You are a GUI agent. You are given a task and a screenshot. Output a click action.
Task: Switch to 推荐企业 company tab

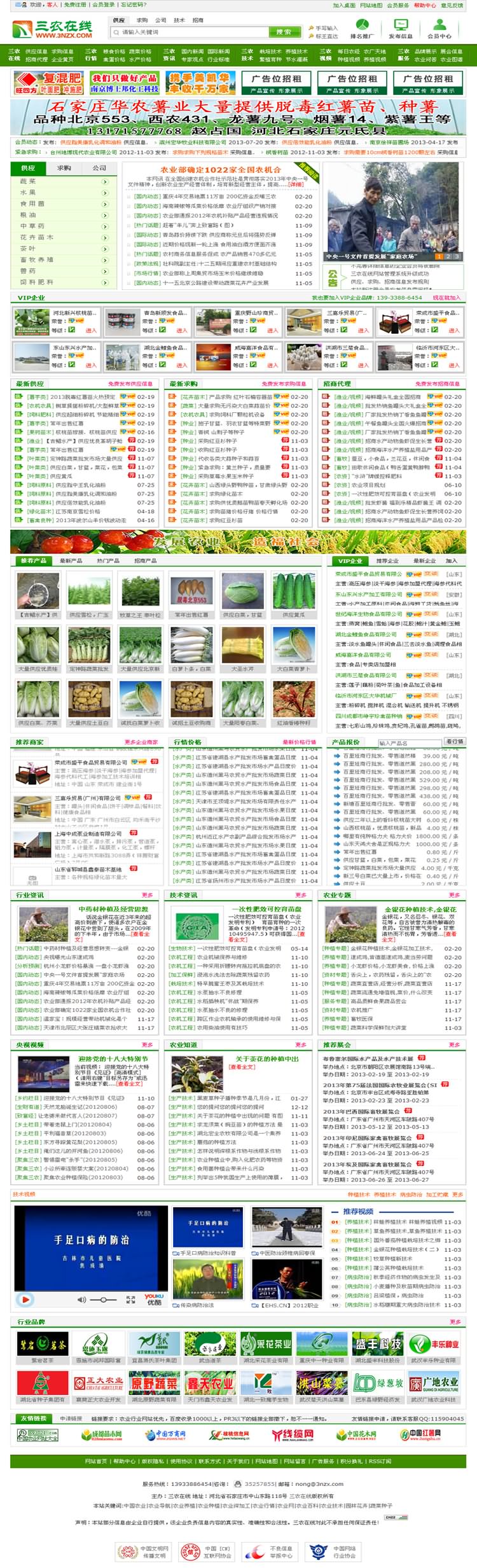tap(387, 560)
